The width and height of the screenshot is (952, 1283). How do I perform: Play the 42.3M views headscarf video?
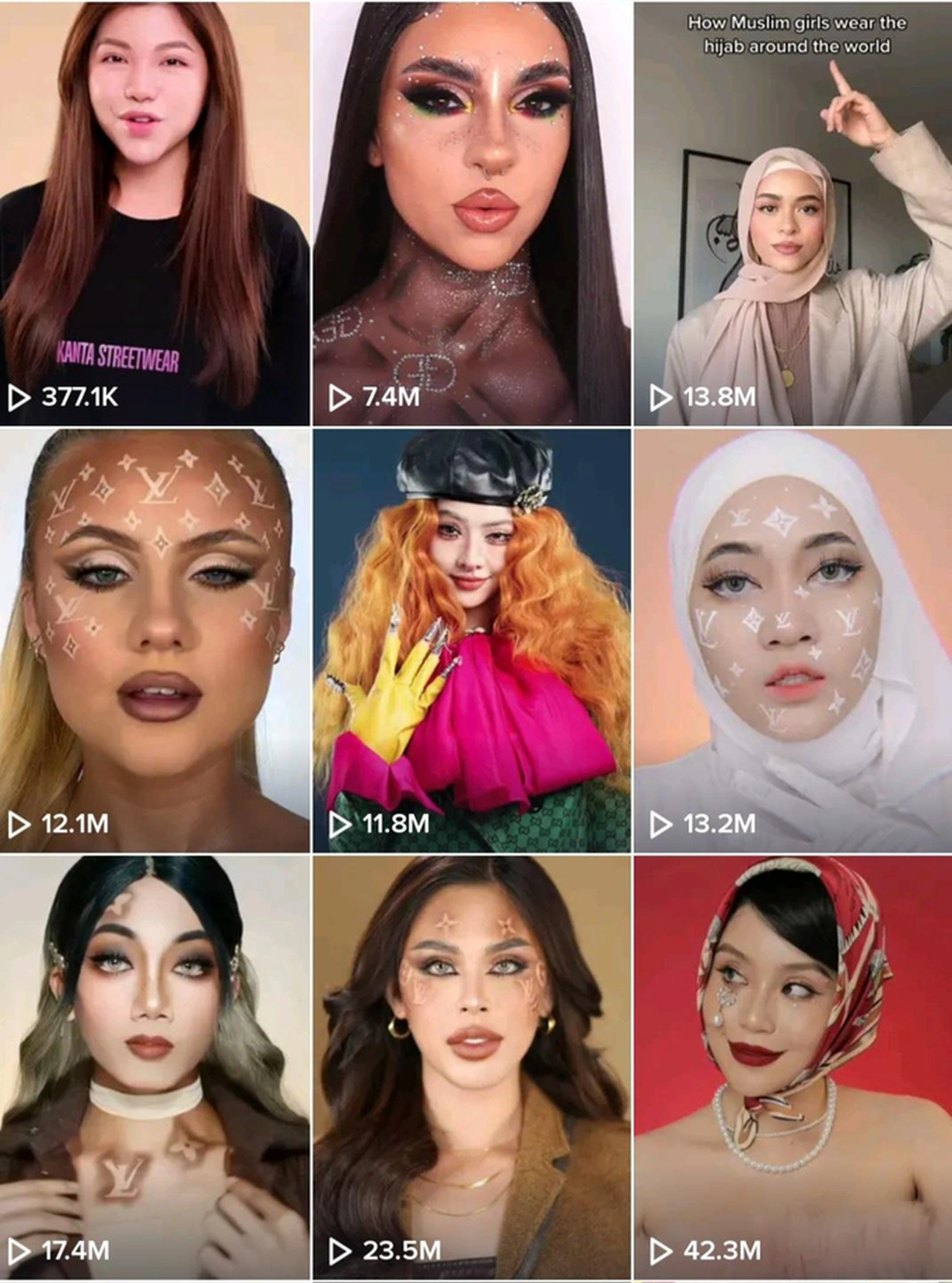pos(792,1066)
